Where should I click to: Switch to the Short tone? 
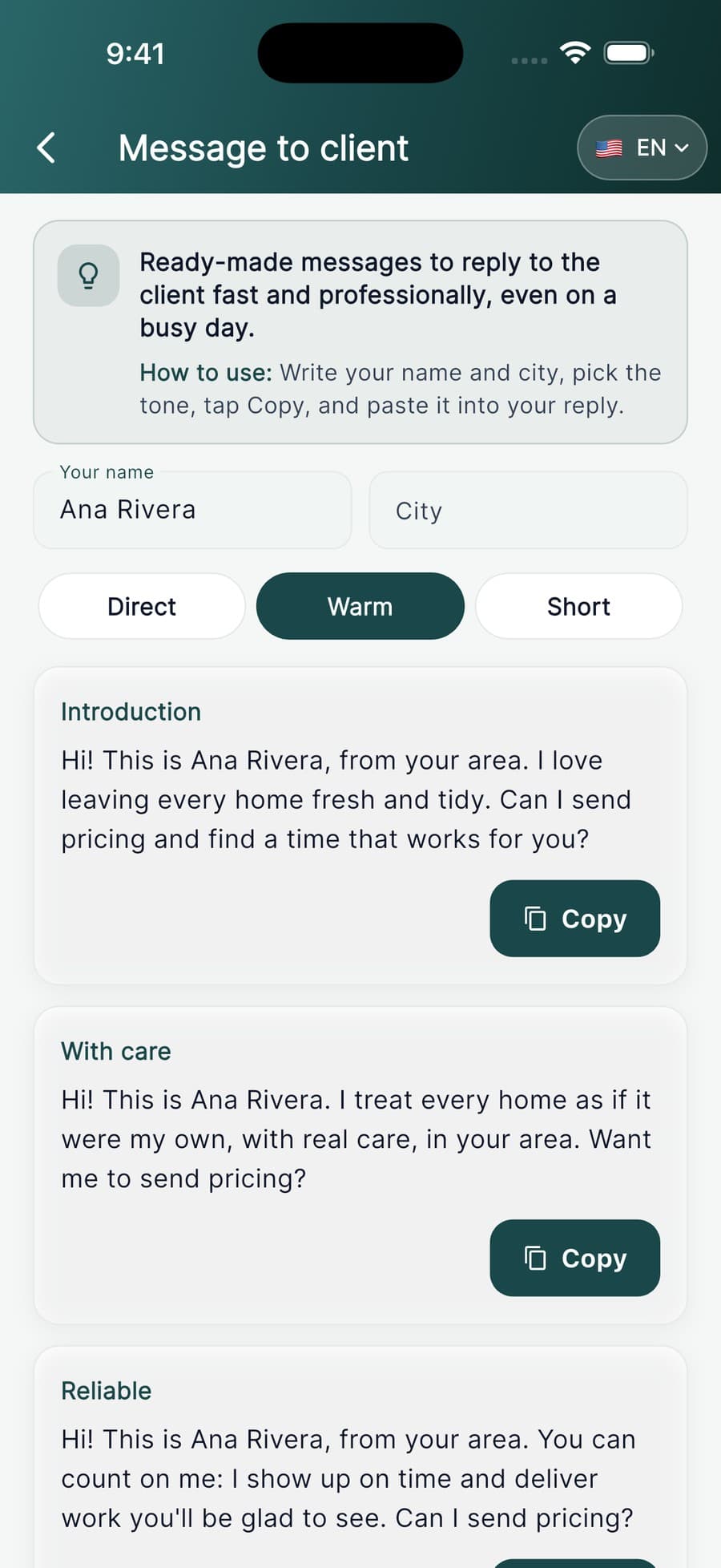coord(578,606)
